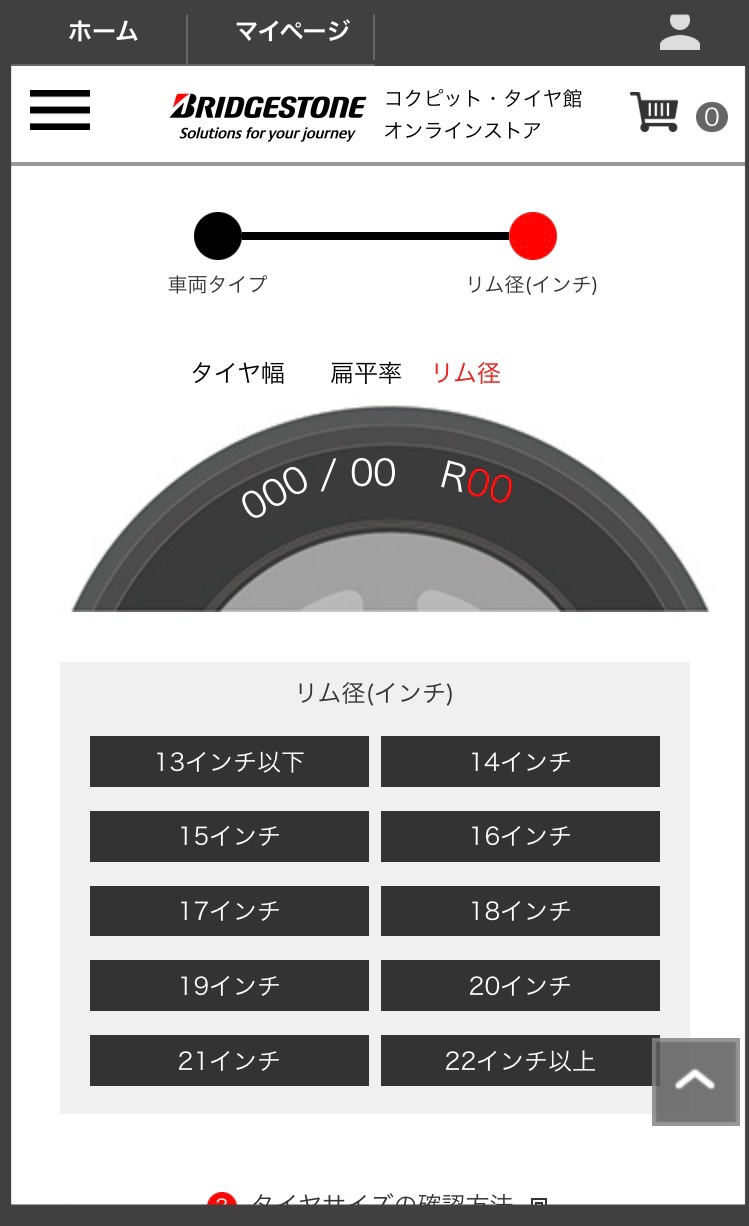Select the 19インチ button
The width and height of the screenshot is (749, 1226).
[x=229, y=986]
